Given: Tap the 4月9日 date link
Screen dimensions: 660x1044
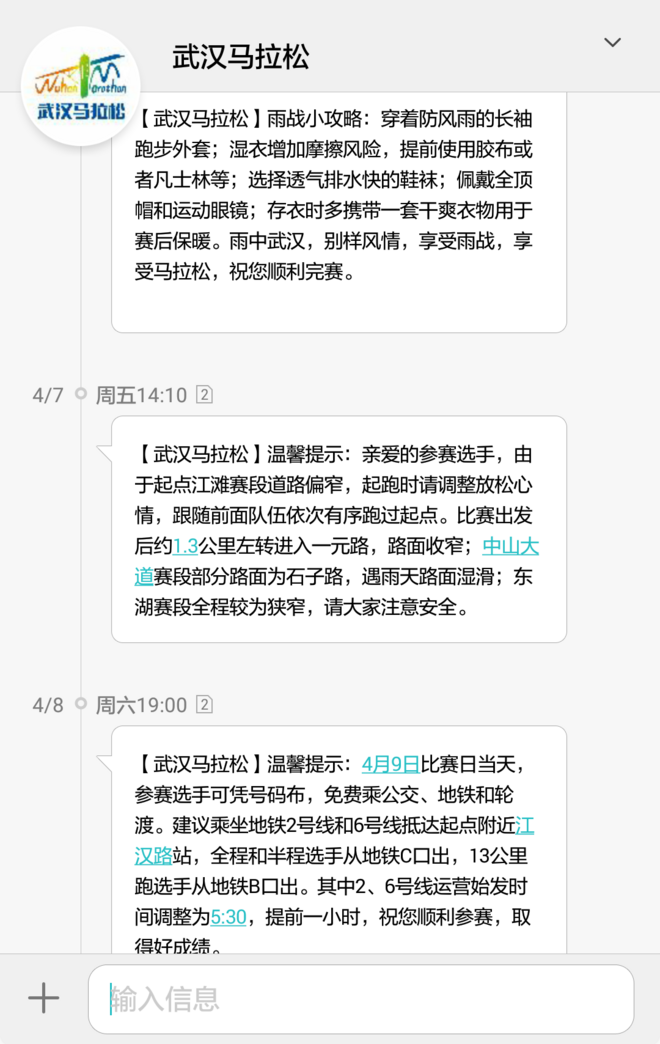Looking at the screenshot, I should (x=390, y=765).
